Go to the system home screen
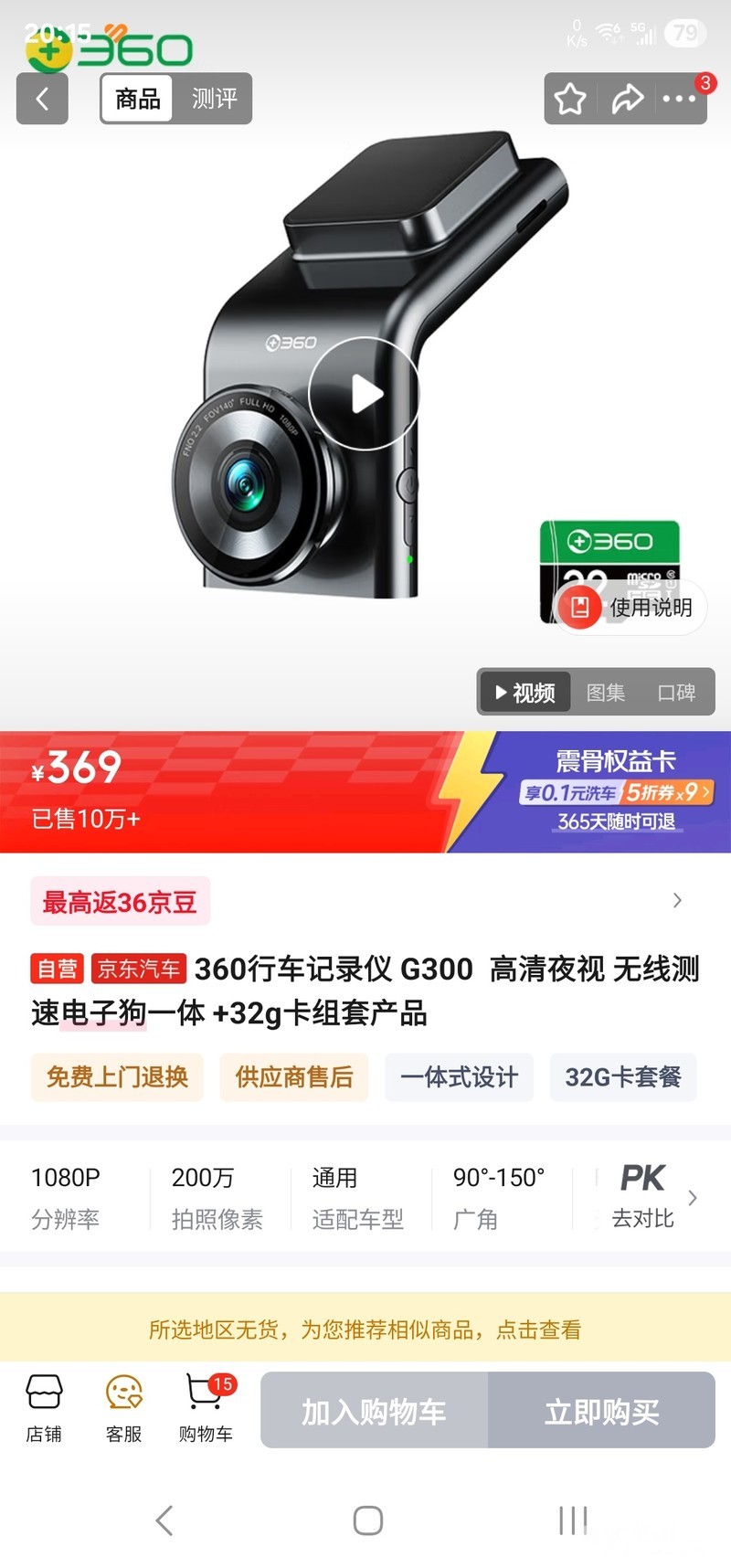Screen dimensions: 731x1568 tap(367, 1520)
